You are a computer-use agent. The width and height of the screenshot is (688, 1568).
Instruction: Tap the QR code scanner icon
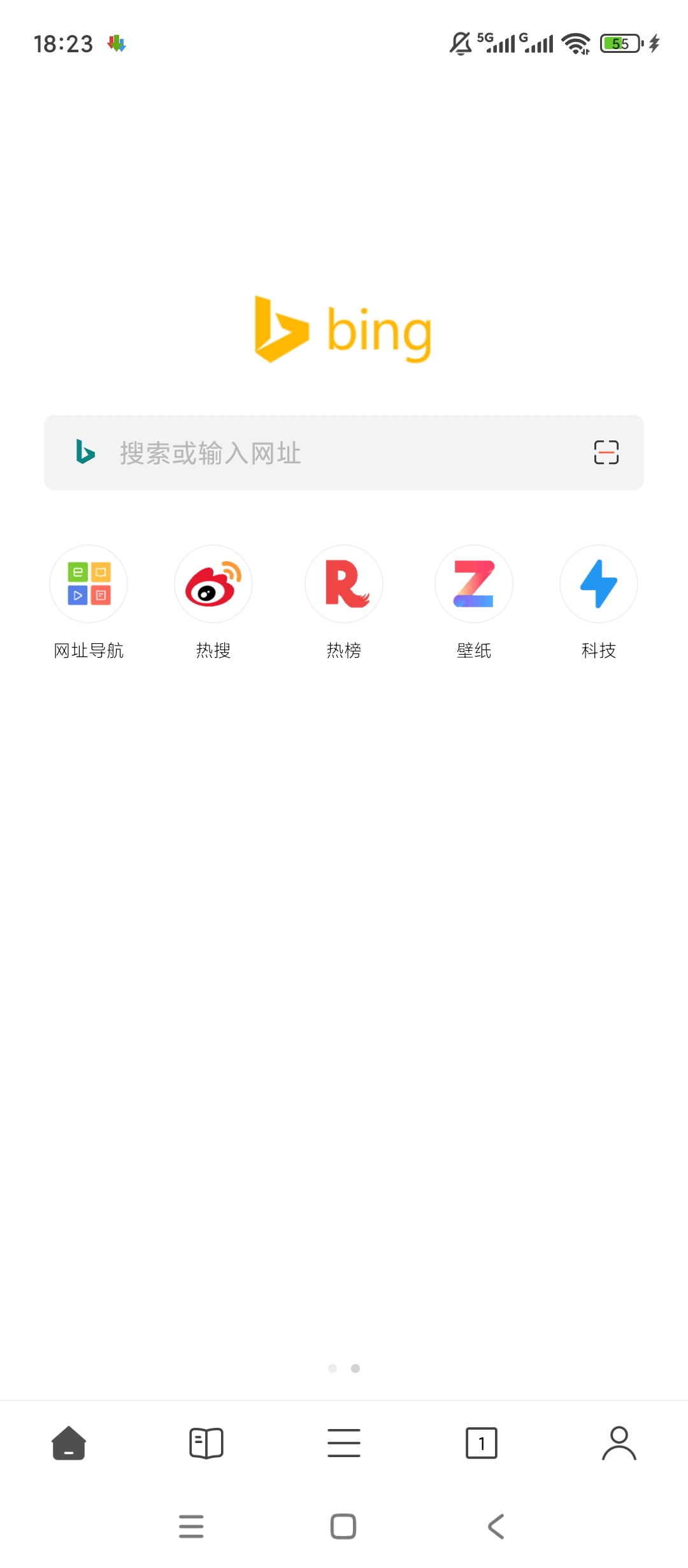click(605, 453)
